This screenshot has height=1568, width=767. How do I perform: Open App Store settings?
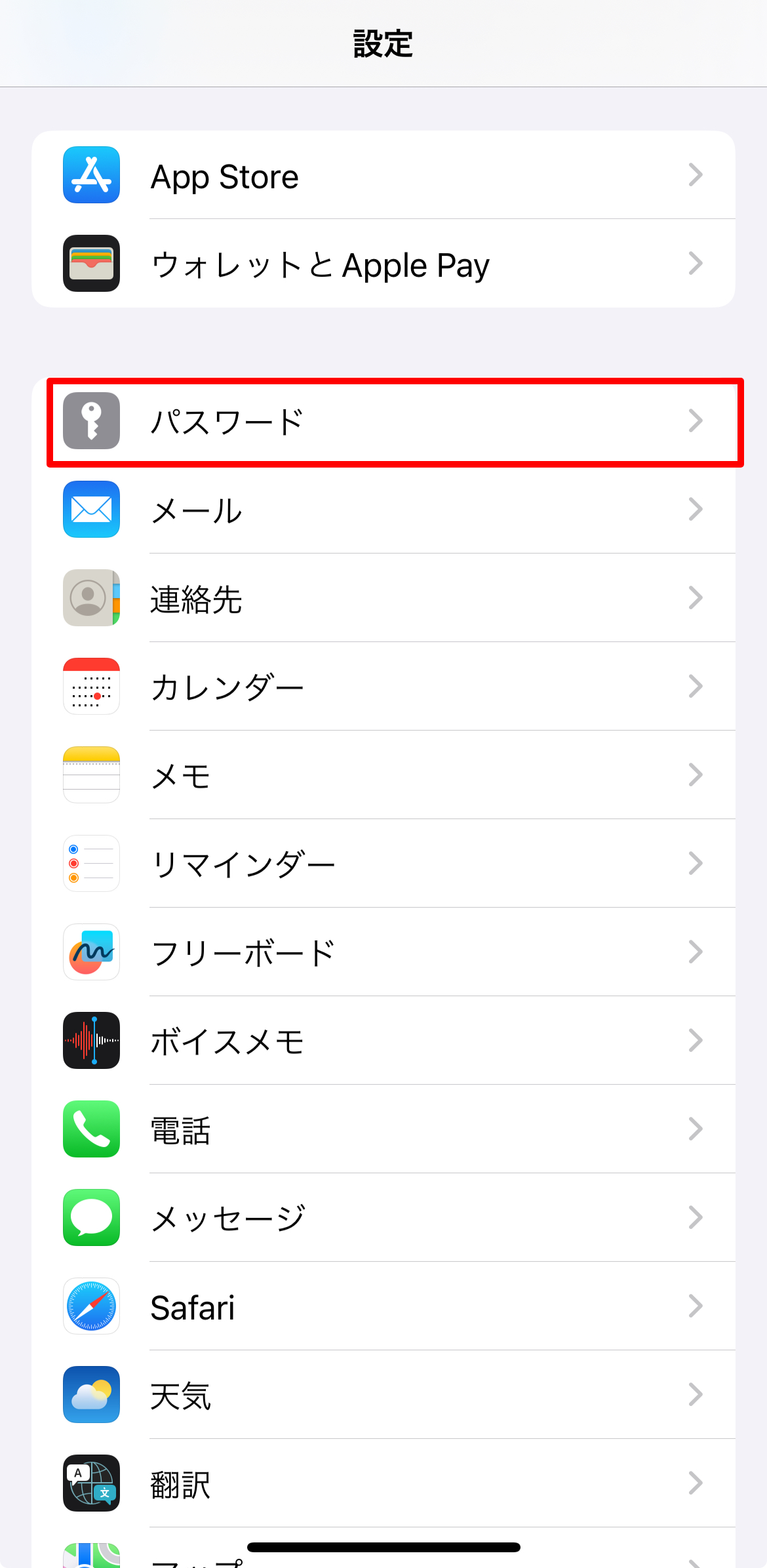coord(383,175)
